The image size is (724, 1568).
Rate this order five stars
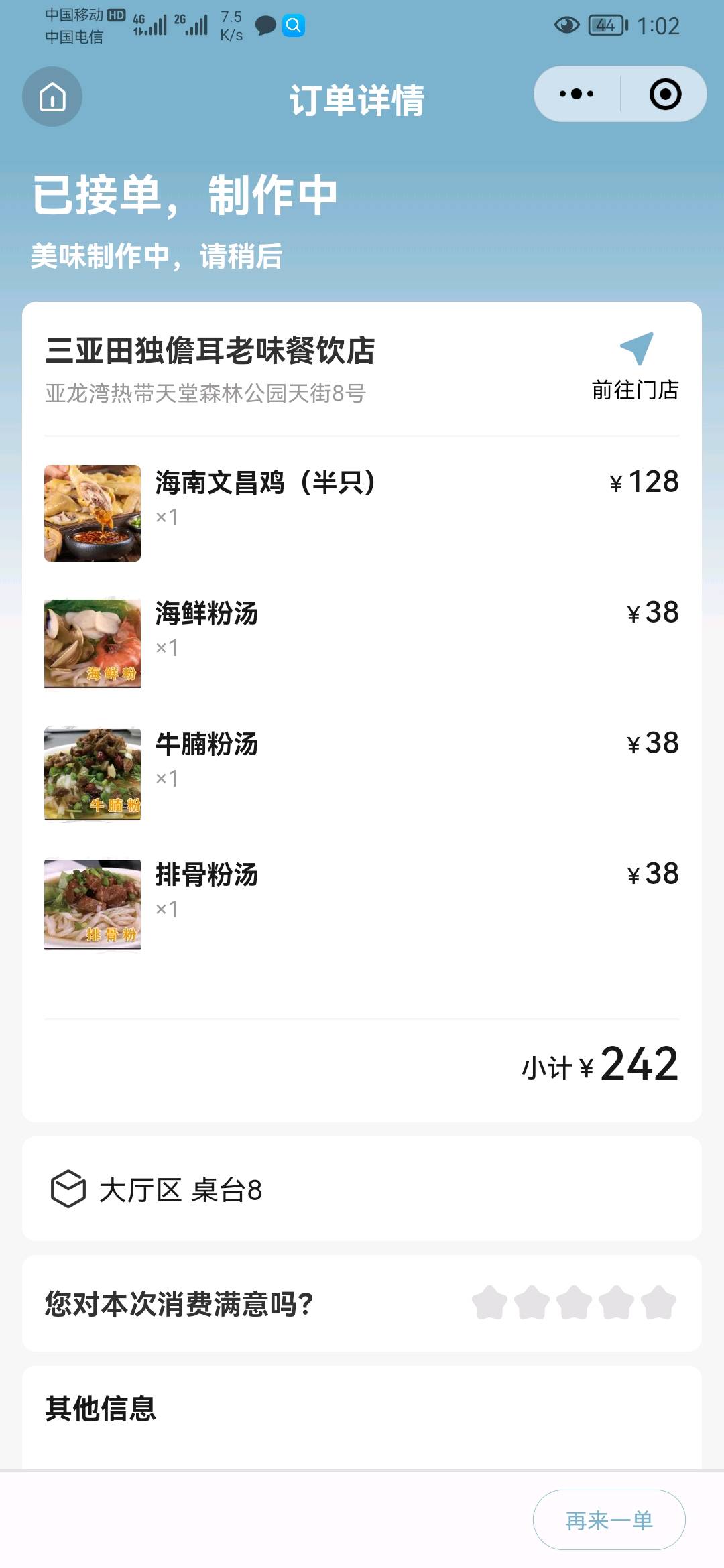(658, 1303)
